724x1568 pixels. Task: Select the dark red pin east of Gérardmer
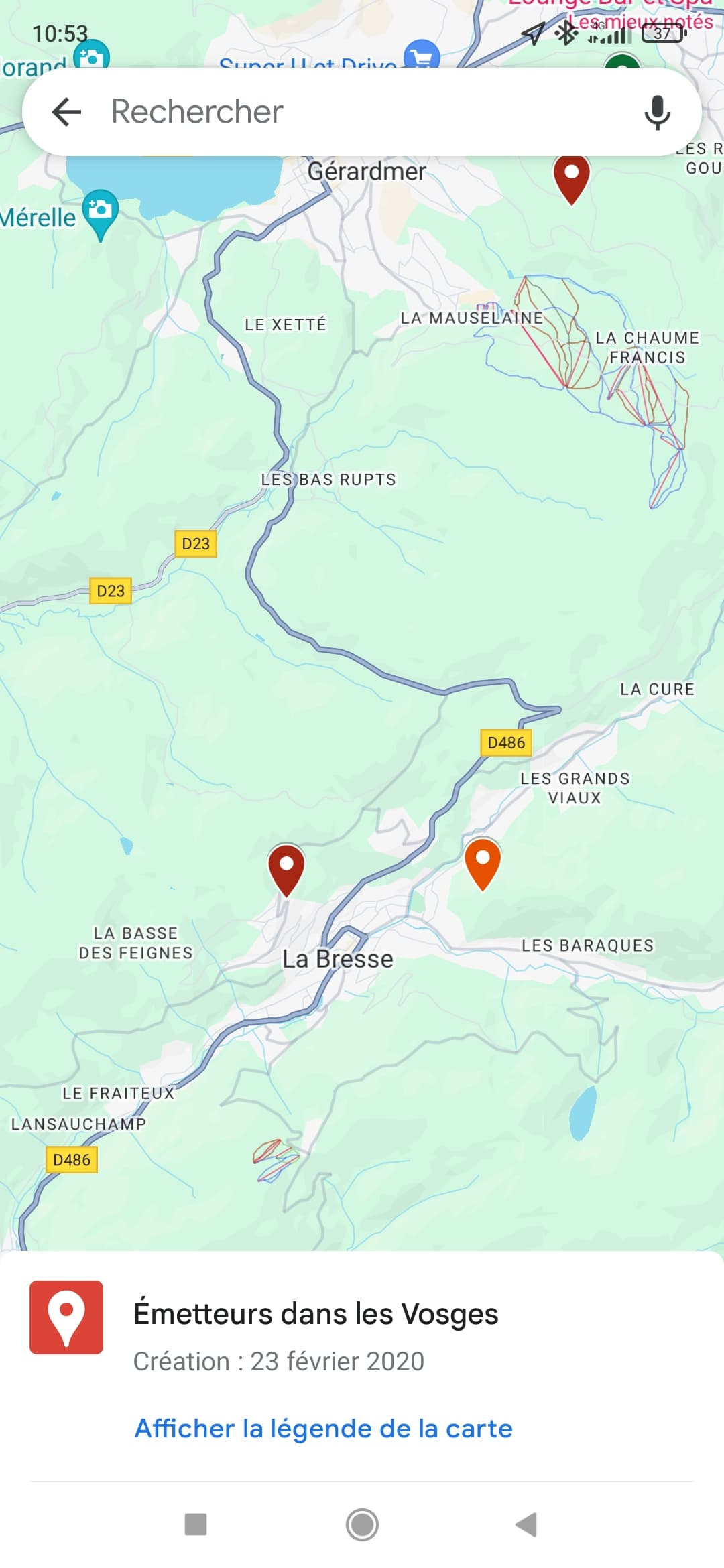pyautogui.click(x=571, y=179)
